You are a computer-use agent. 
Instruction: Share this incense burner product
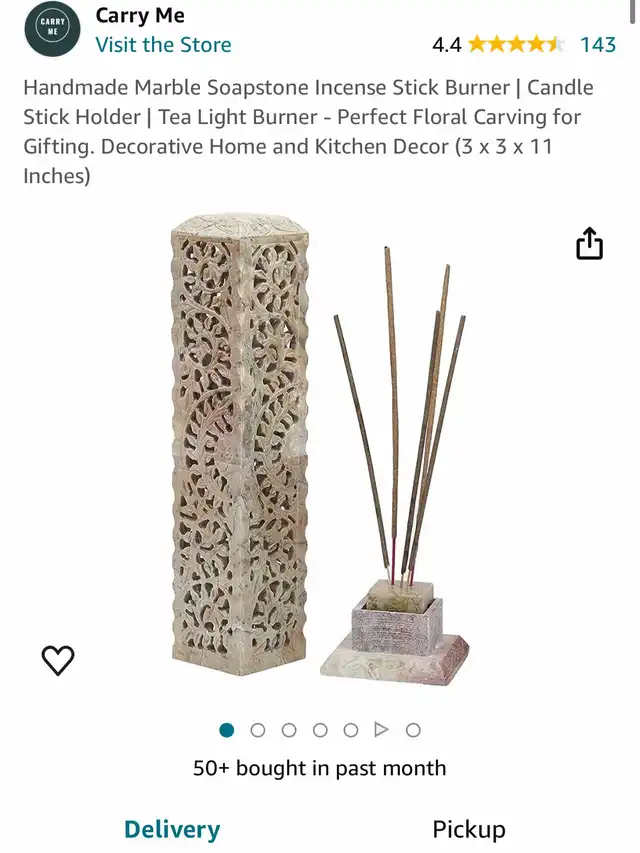pos(589,243)
